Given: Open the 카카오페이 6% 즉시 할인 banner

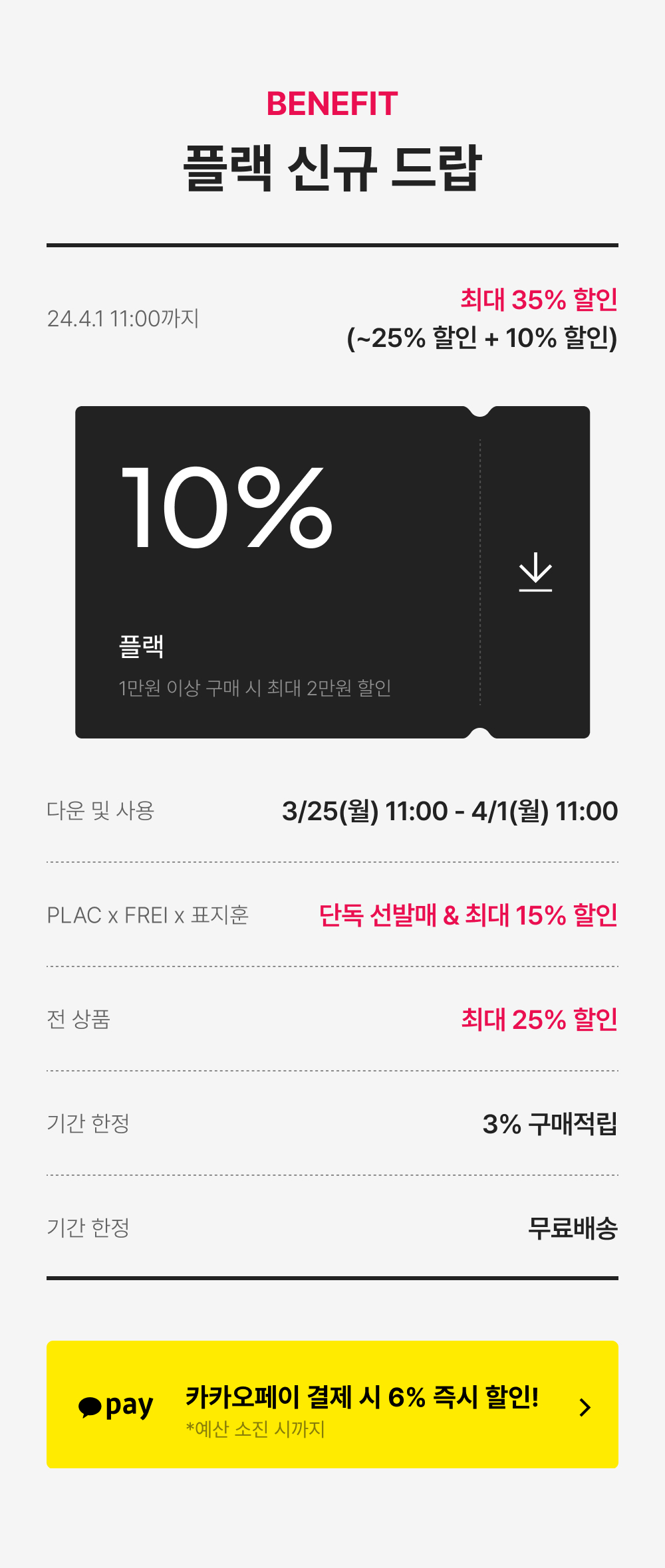Looking at the screenshot, I should (x=332, y=1404).
